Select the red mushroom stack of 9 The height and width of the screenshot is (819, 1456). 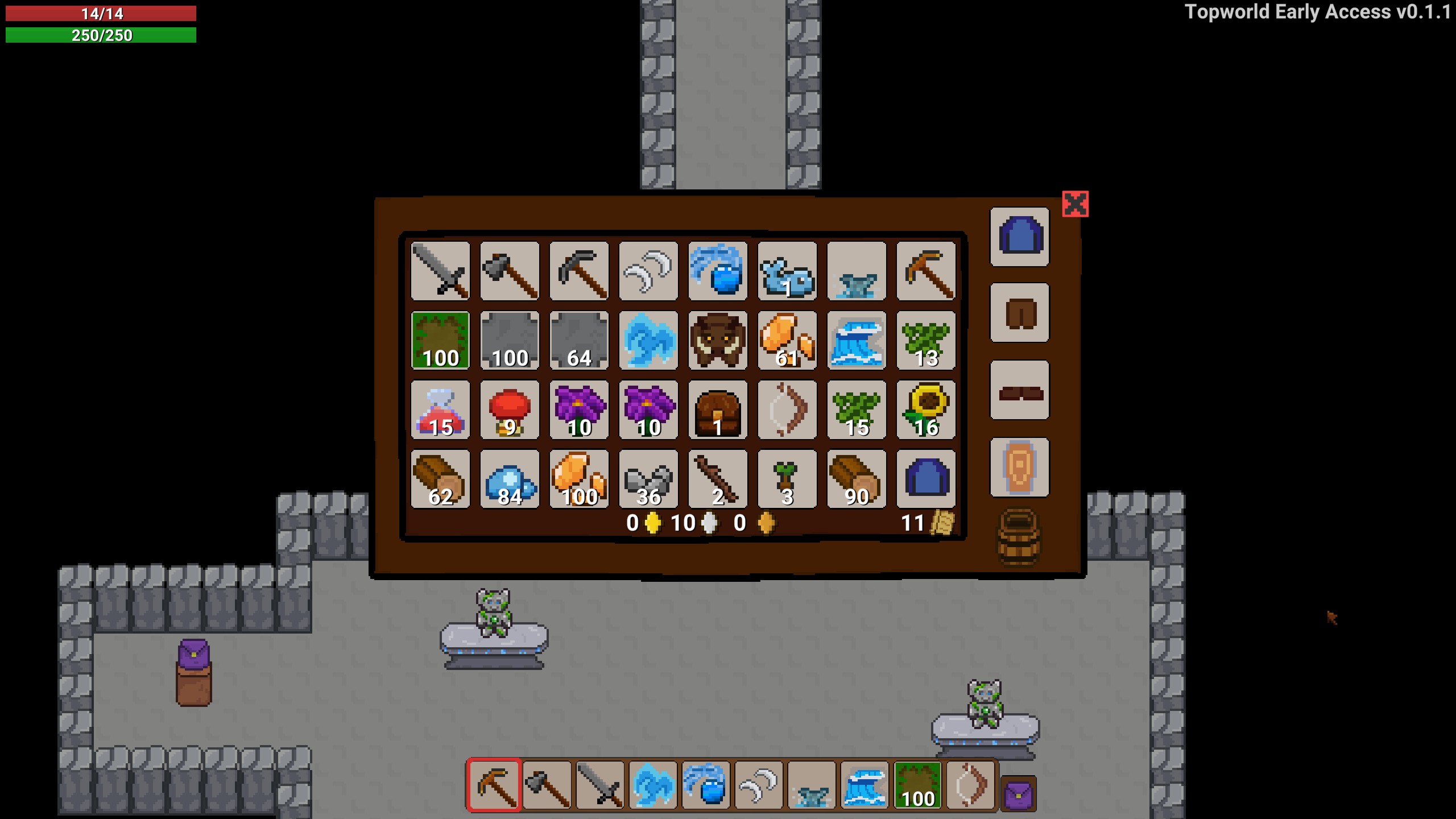[510, 409]
